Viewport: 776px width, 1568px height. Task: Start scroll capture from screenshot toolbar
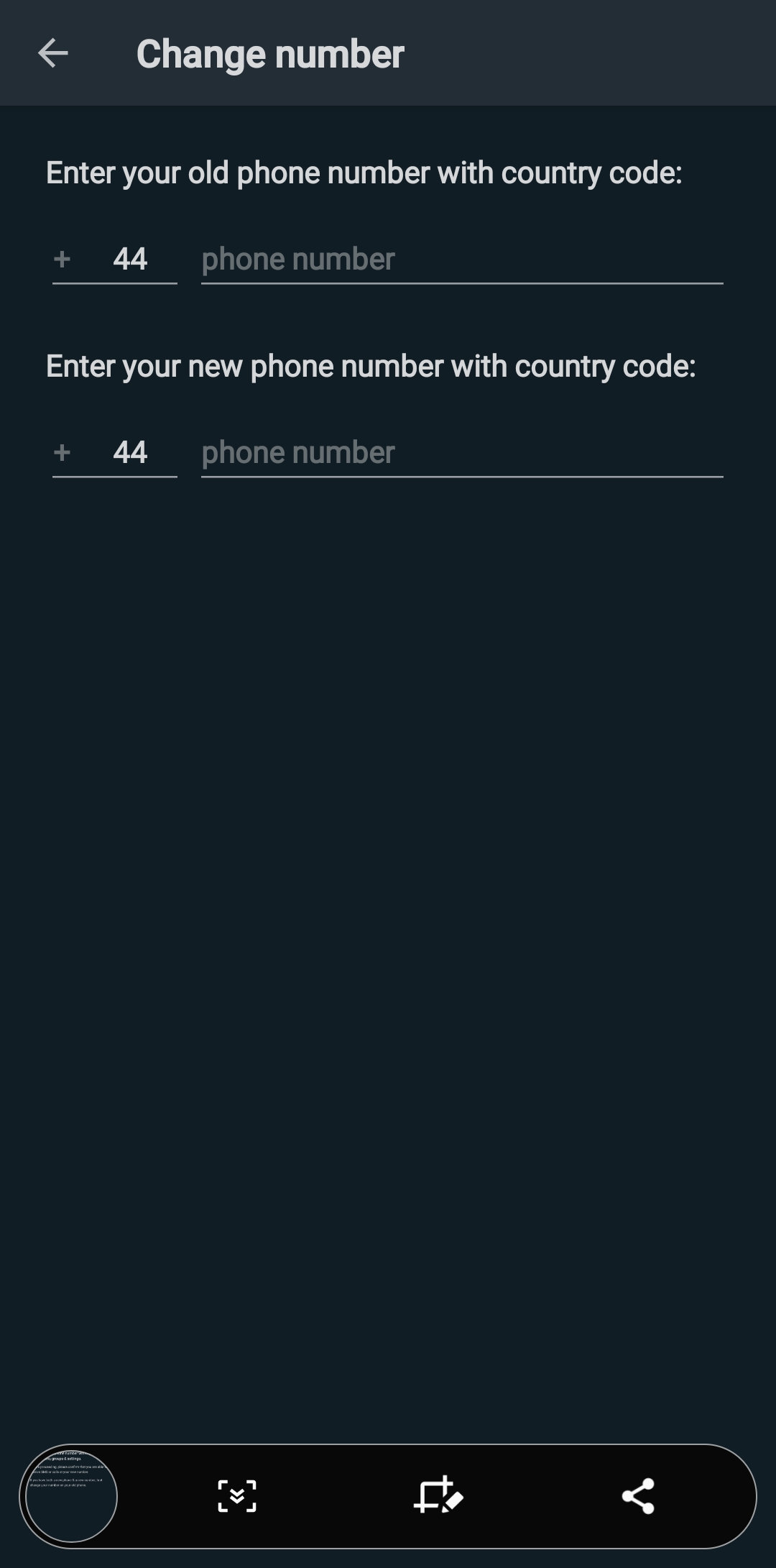237,1496
